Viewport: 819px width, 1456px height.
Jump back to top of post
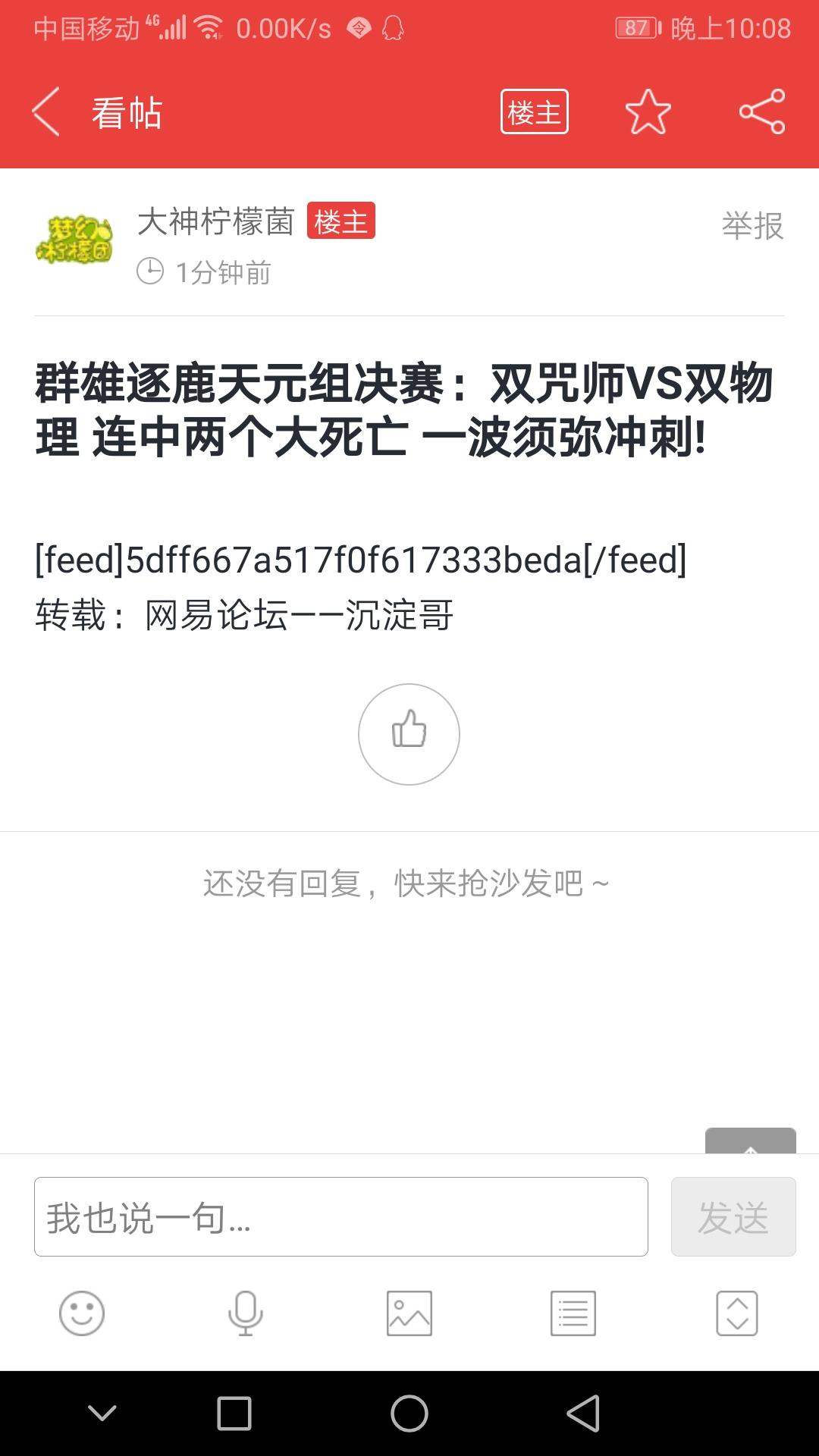(750, 1141)
